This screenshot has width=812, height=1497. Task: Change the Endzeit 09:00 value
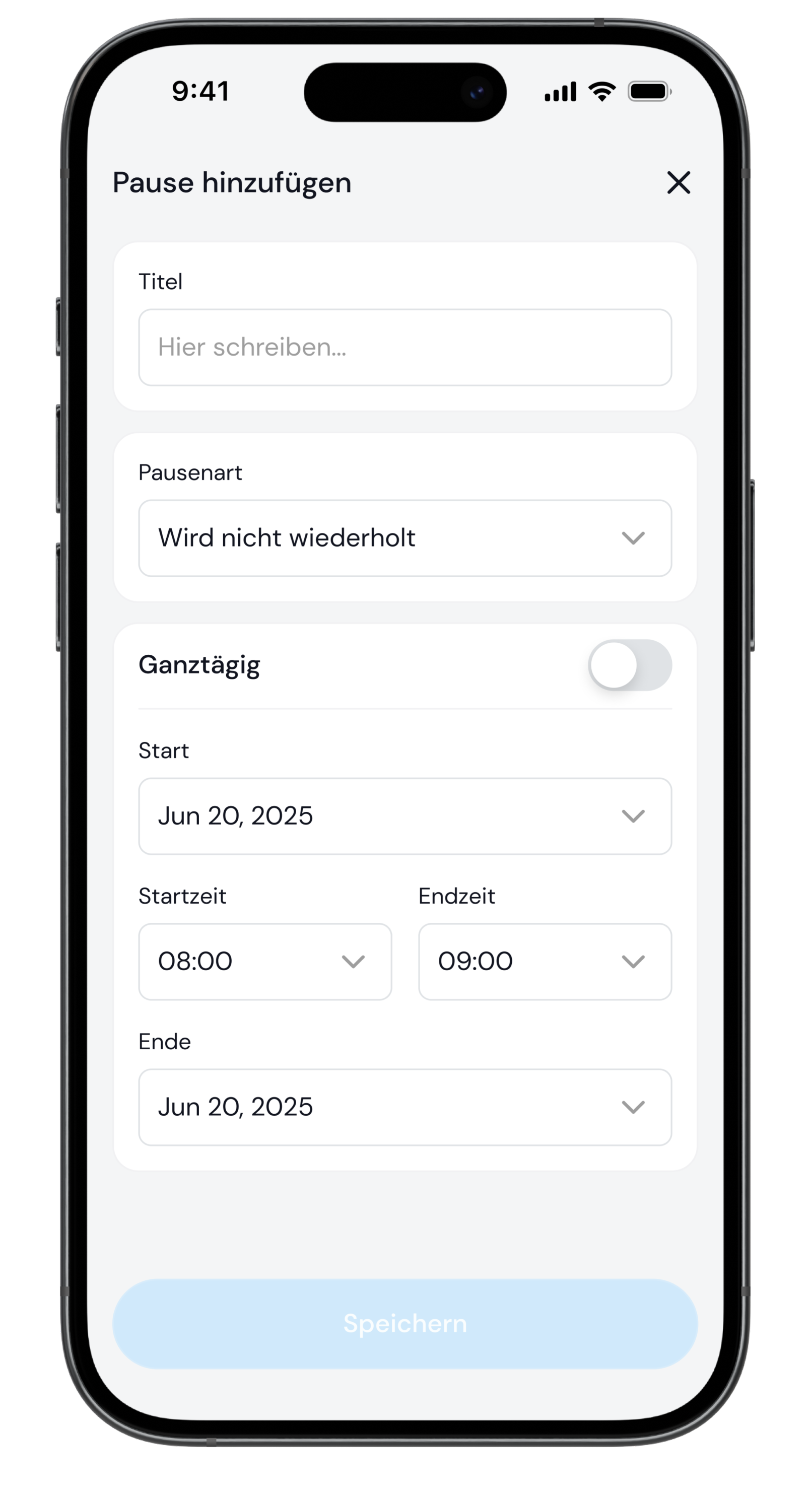coord(545,961)
